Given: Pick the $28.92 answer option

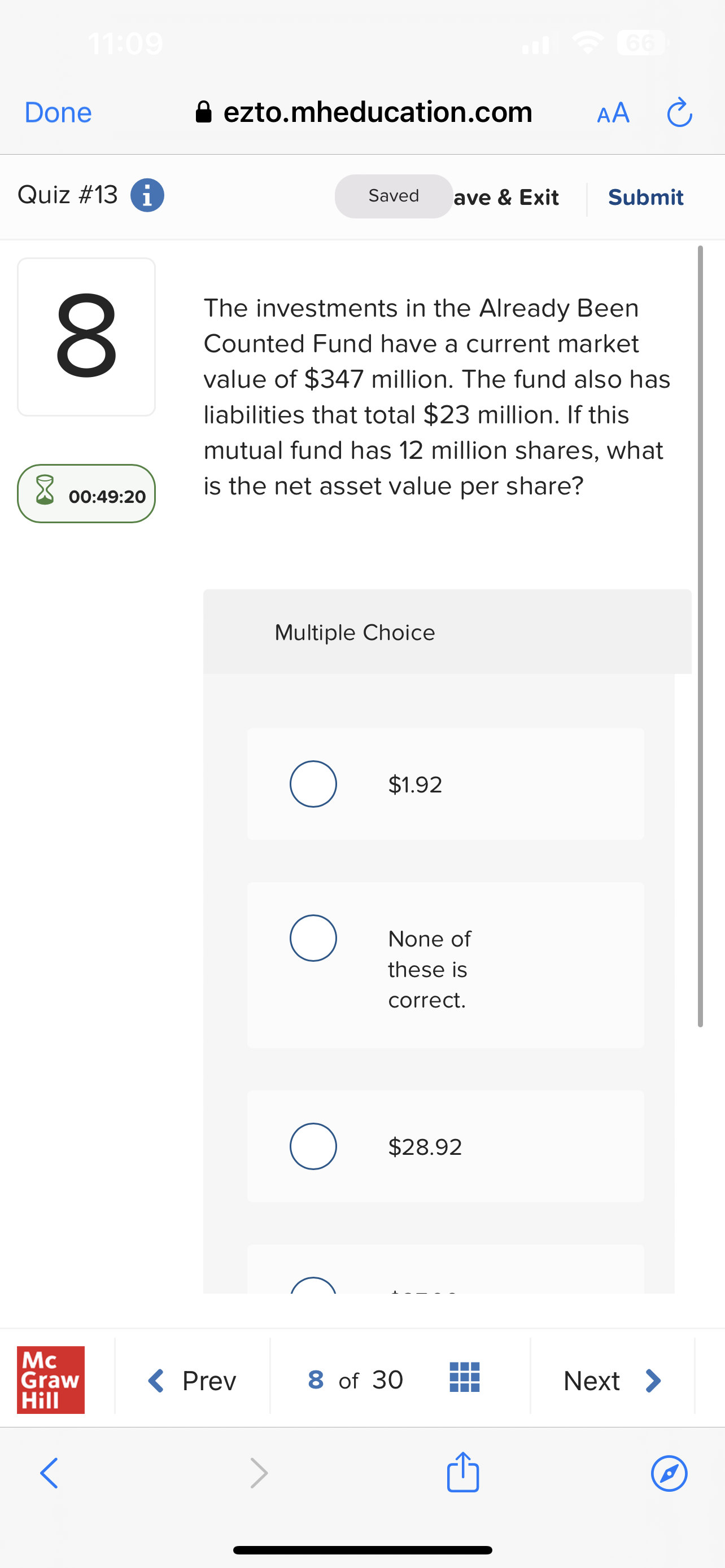Looking at the screenshot, I should pos(313,1146).
